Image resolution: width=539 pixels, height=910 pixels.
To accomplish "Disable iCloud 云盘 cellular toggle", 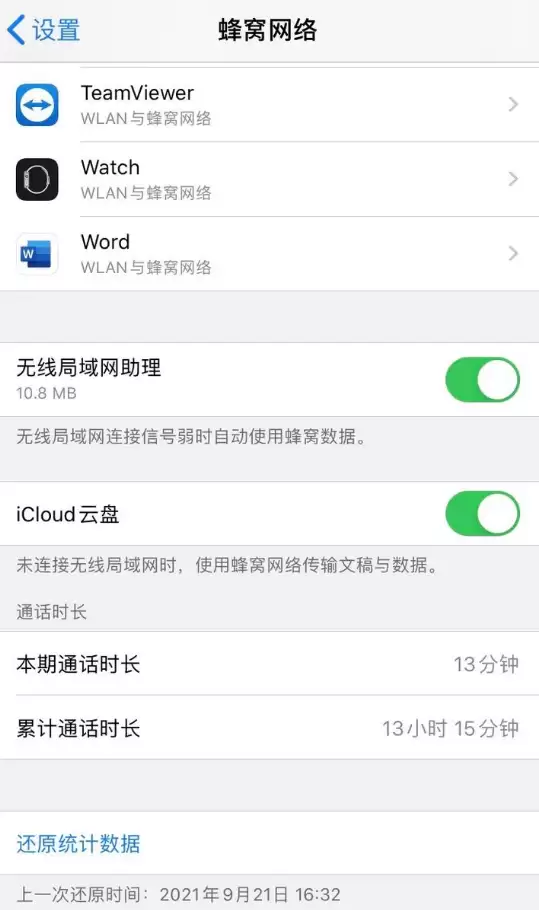I will (482, 514).
